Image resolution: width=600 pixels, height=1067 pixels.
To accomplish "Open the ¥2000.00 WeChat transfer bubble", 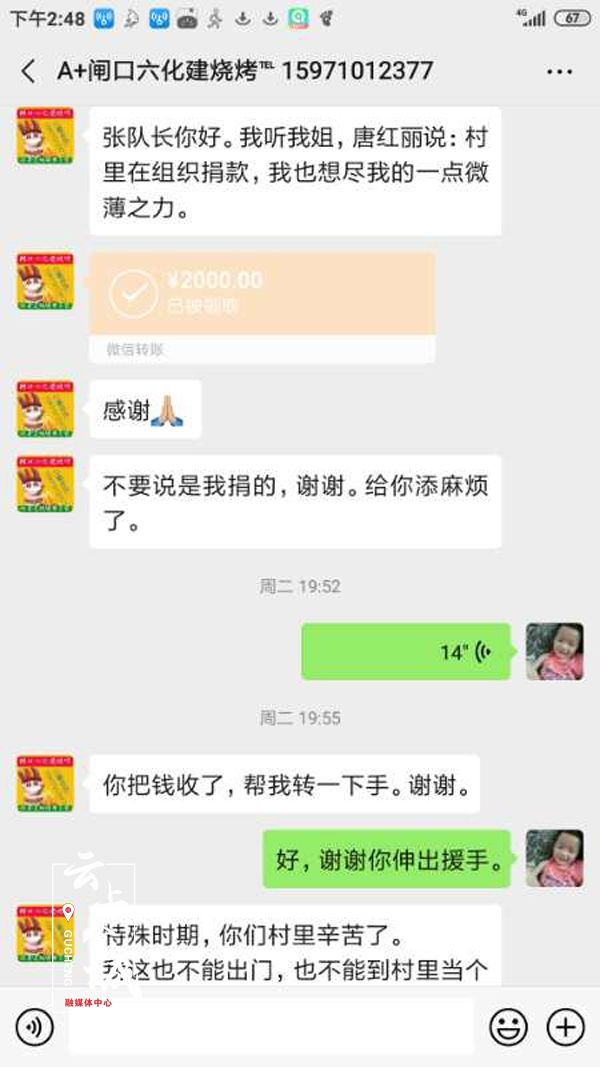I will (x=262, y=294).
